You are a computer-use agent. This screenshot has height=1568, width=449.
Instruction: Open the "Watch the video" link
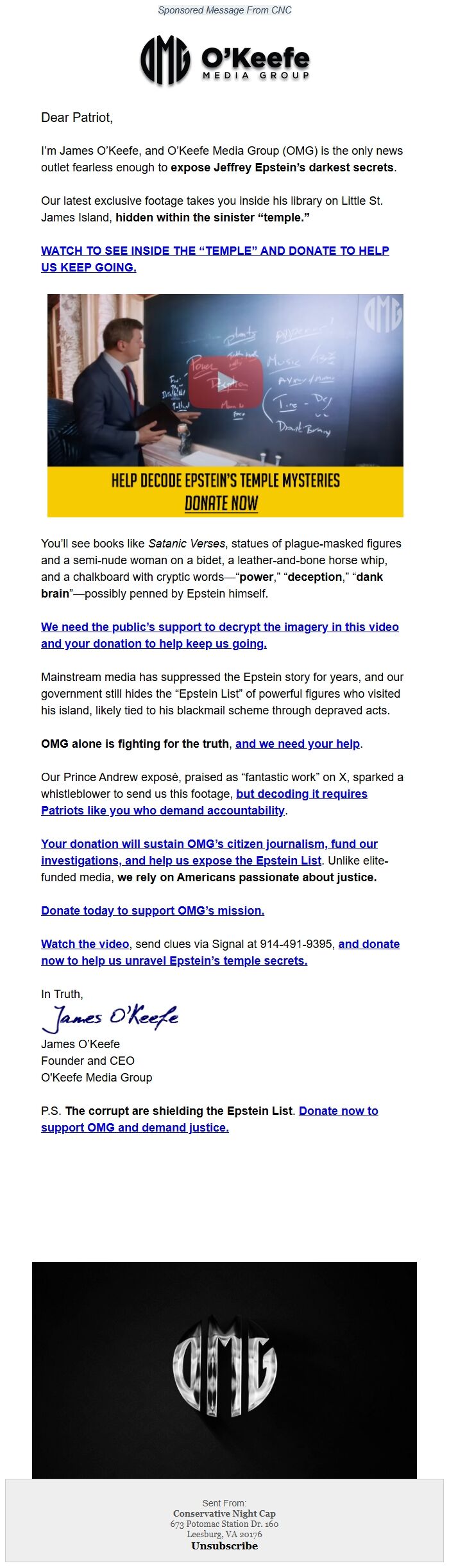(x=85, y=944)
